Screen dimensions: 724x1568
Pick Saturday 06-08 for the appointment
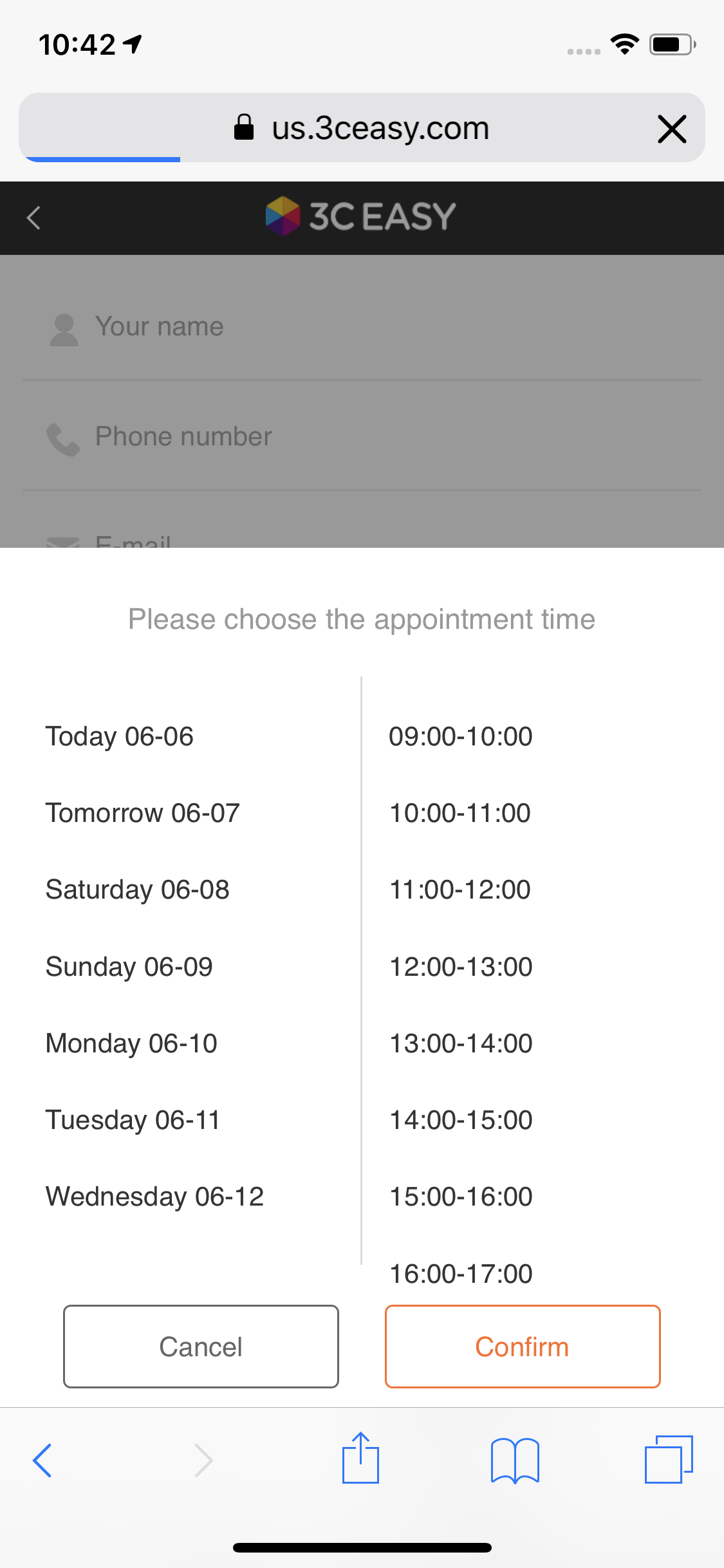[137, 890]
